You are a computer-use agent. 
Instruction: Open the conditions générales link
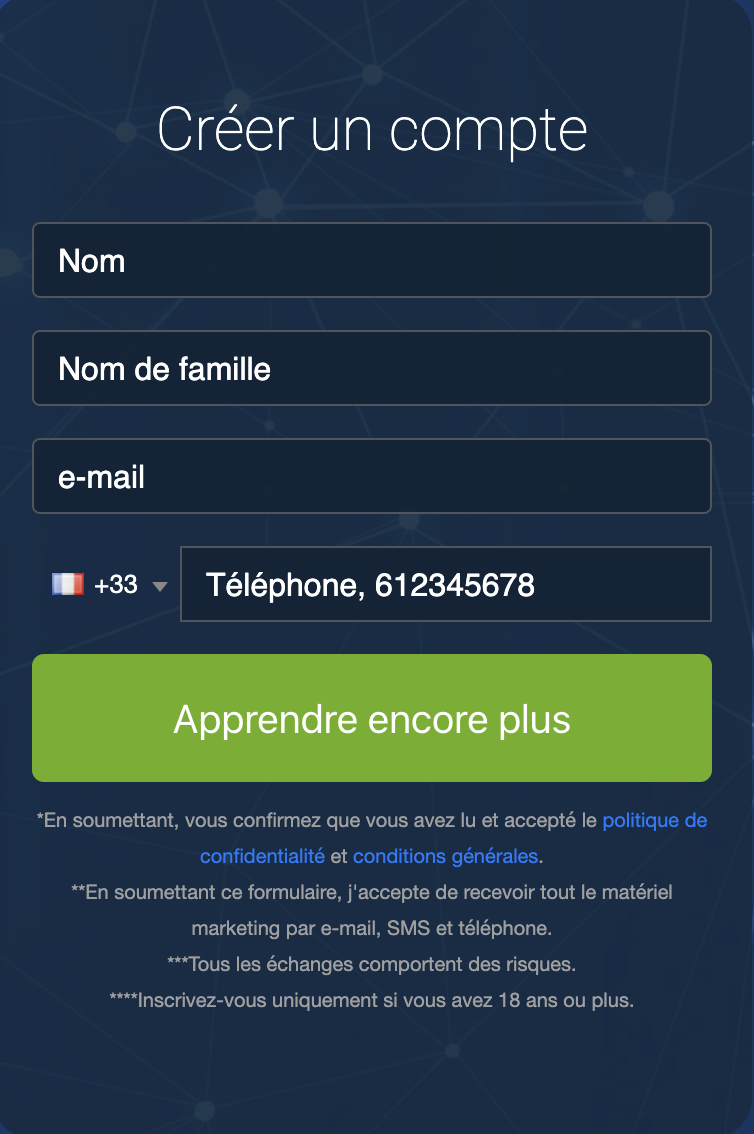pos(445,856)
